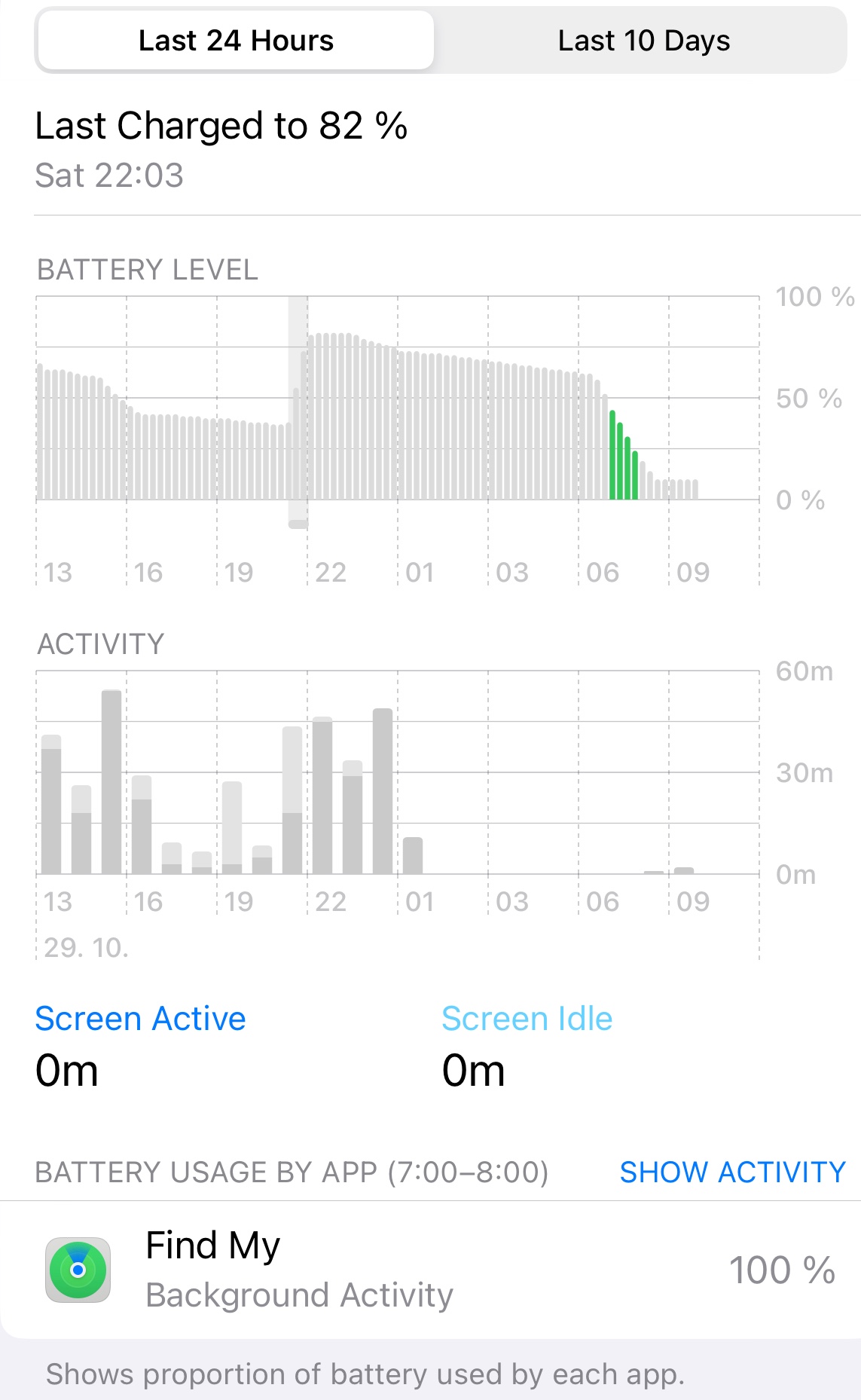The width and height of the screenshot is (861, 1400).
Task: Switch to the Last 24 Hours tab
Action: (x=236, y=41)
